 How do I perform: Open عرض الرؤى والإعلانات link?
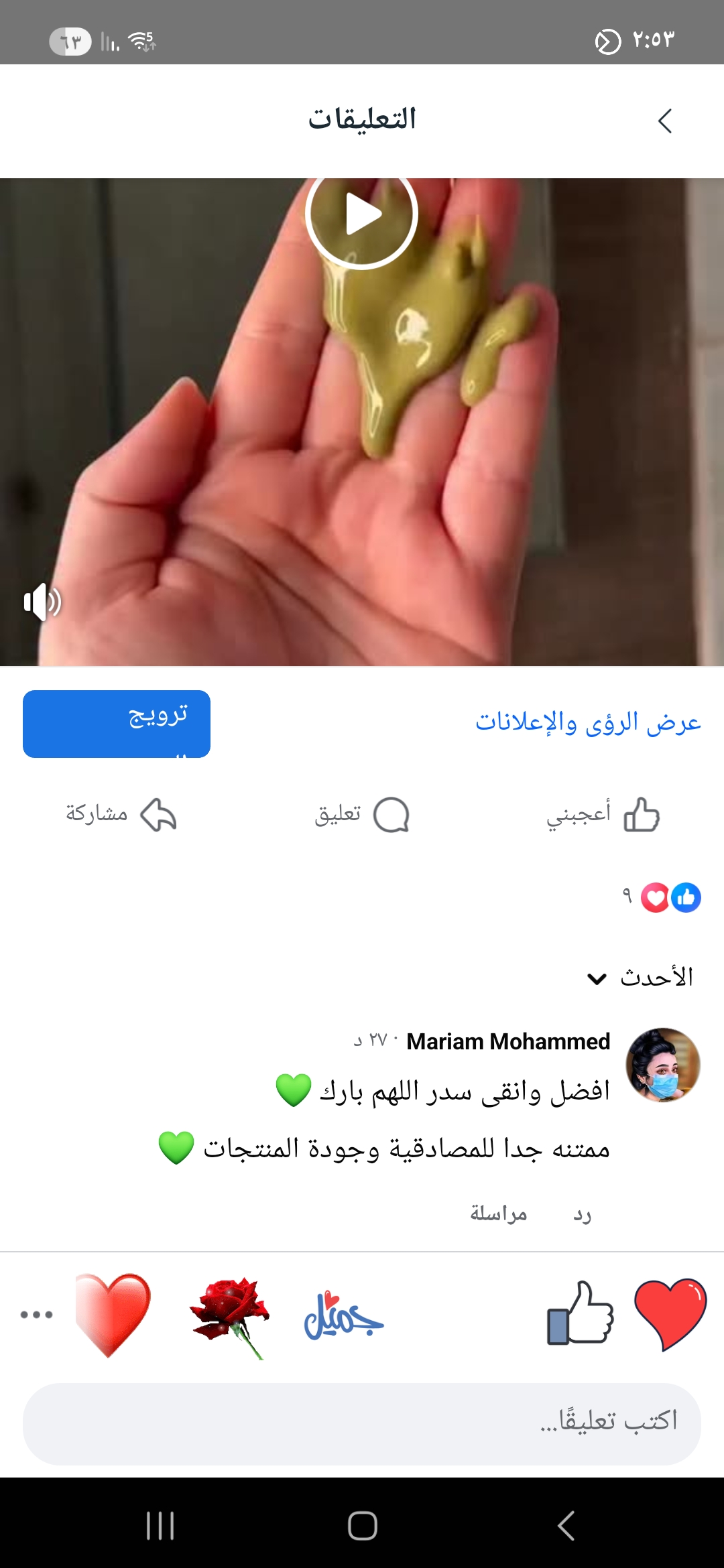(x=588, y=722)
